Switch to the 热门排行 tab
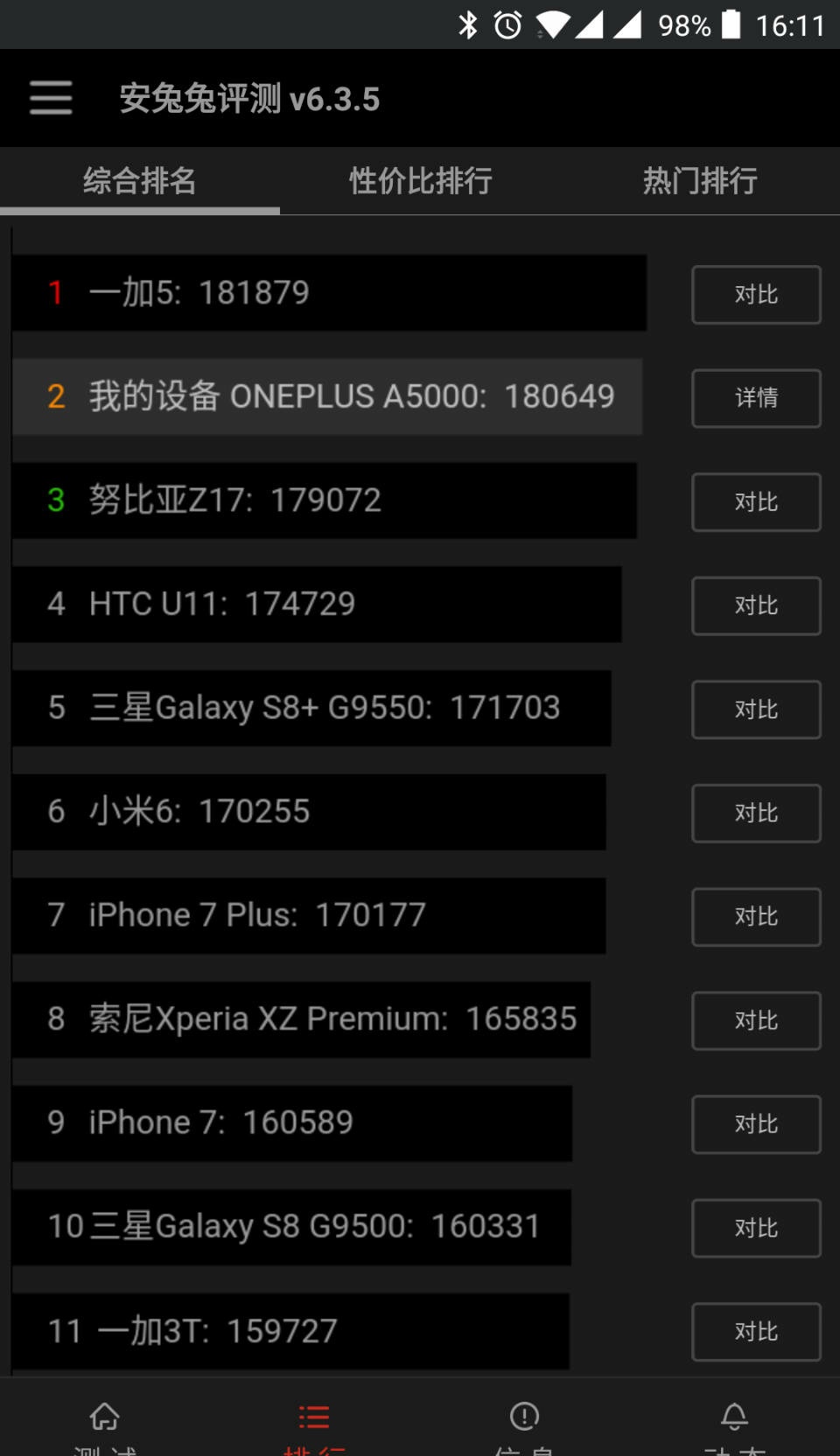Screen dimensions: 840x1456 tap(699, 181)
